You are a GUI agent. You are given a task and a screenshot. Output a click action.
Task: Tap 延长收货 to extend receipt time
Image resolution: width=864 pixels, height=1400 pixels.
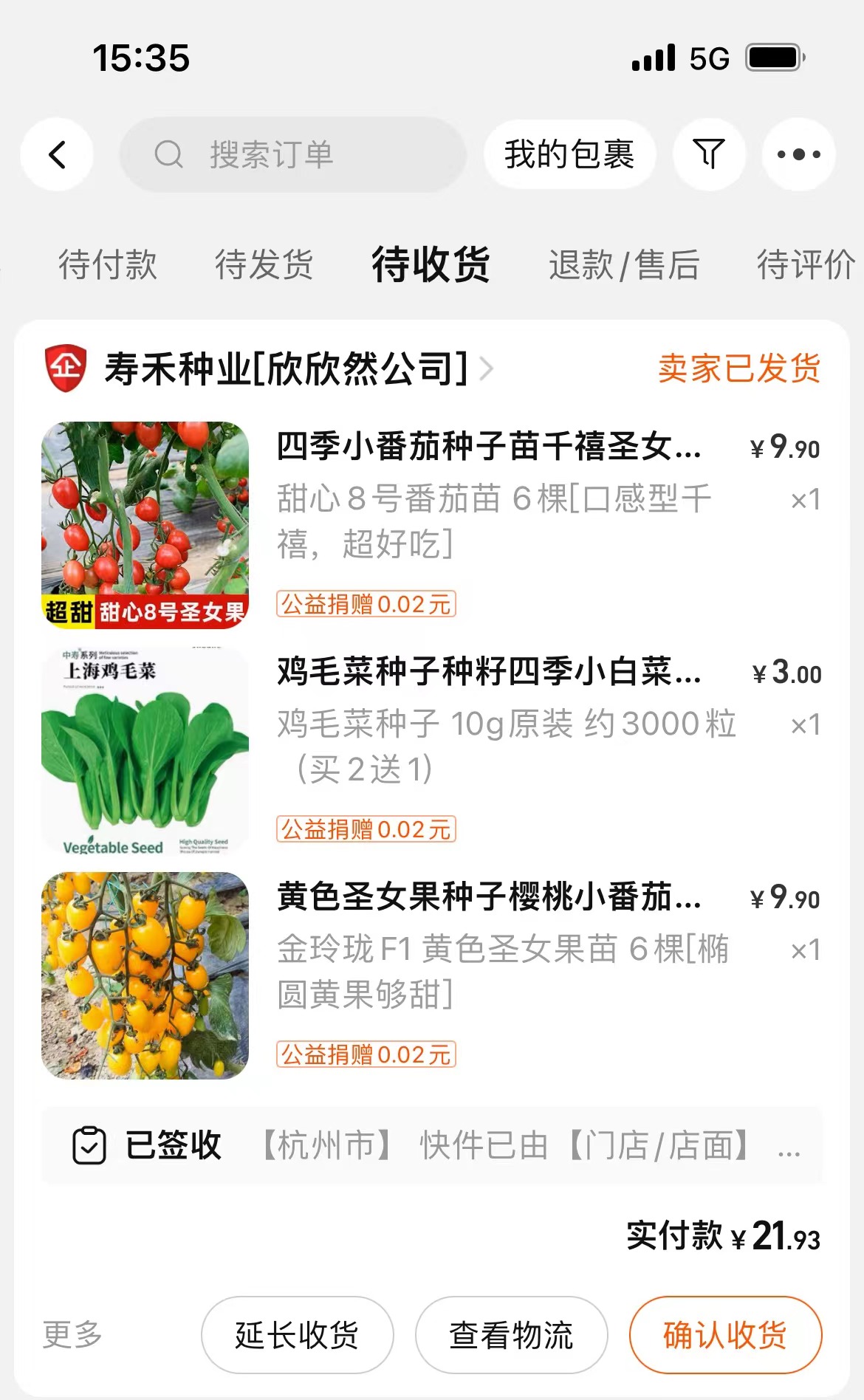[297, 1334]
